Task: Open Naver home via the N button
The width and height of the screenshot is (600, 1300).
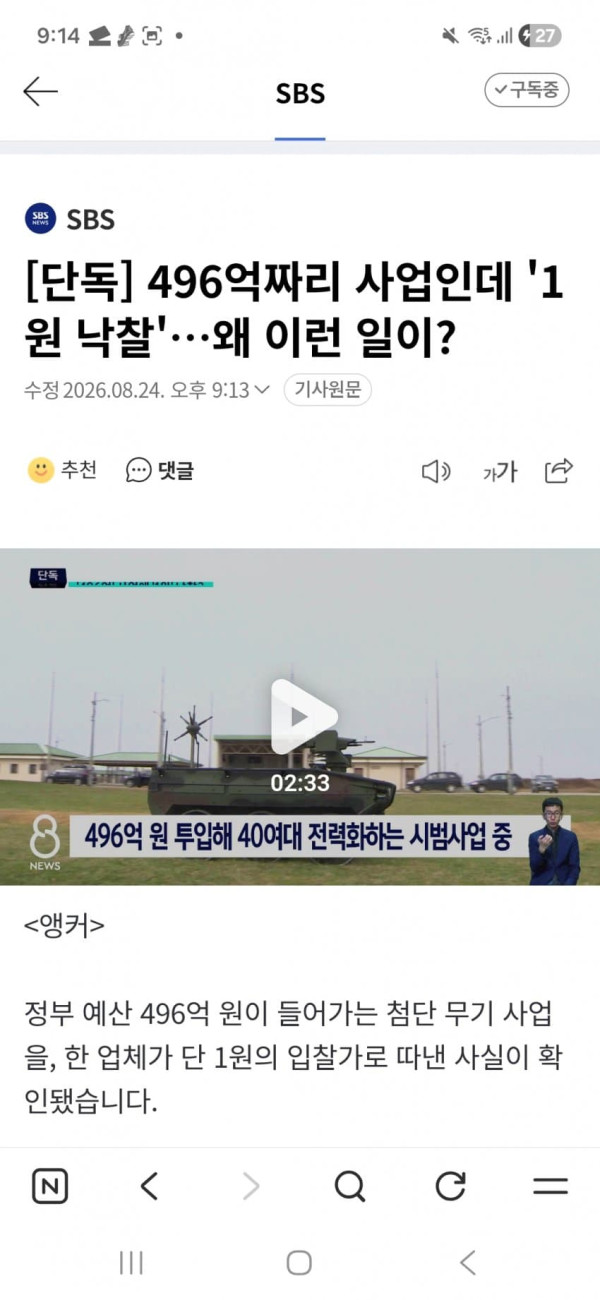Action: [x=50, y=1187]
